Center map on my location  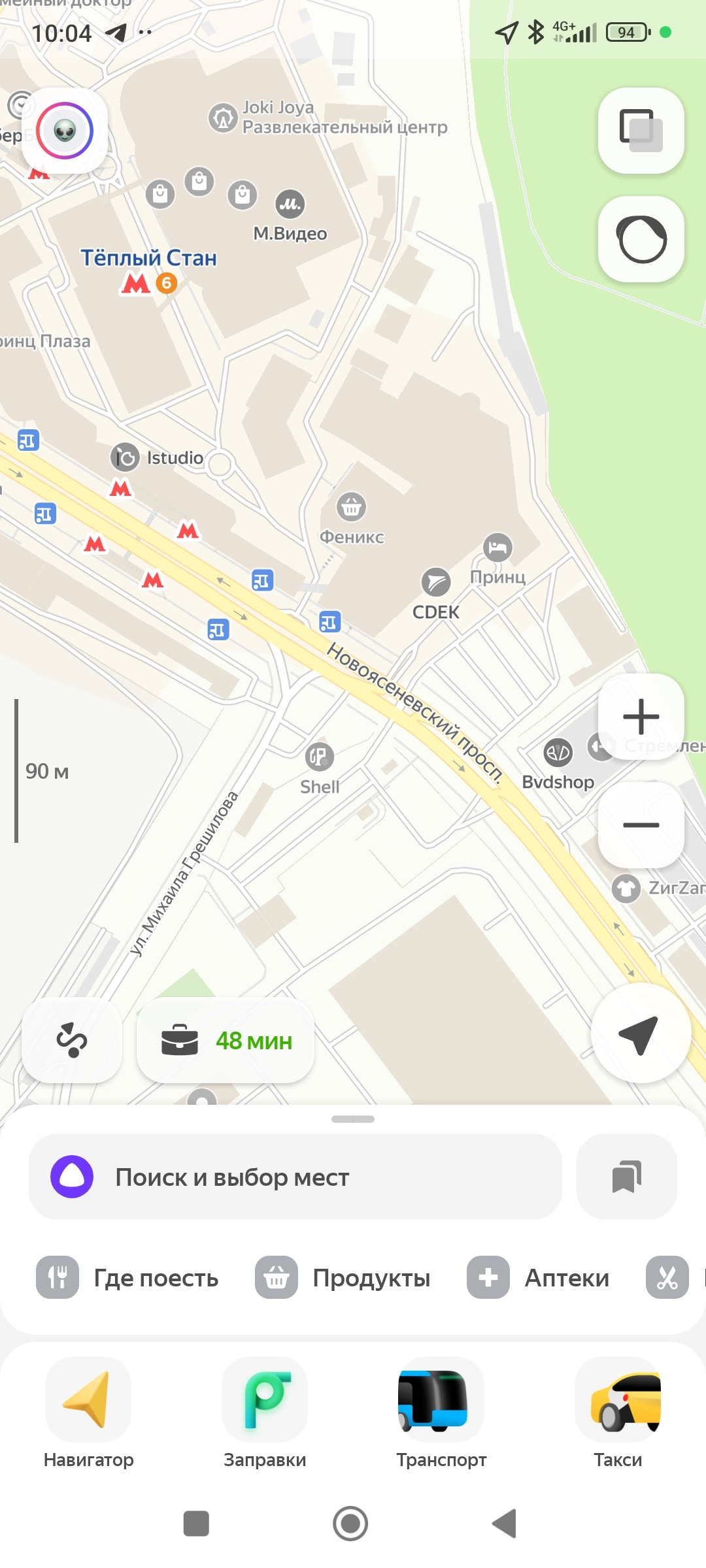coord(639,1034)
